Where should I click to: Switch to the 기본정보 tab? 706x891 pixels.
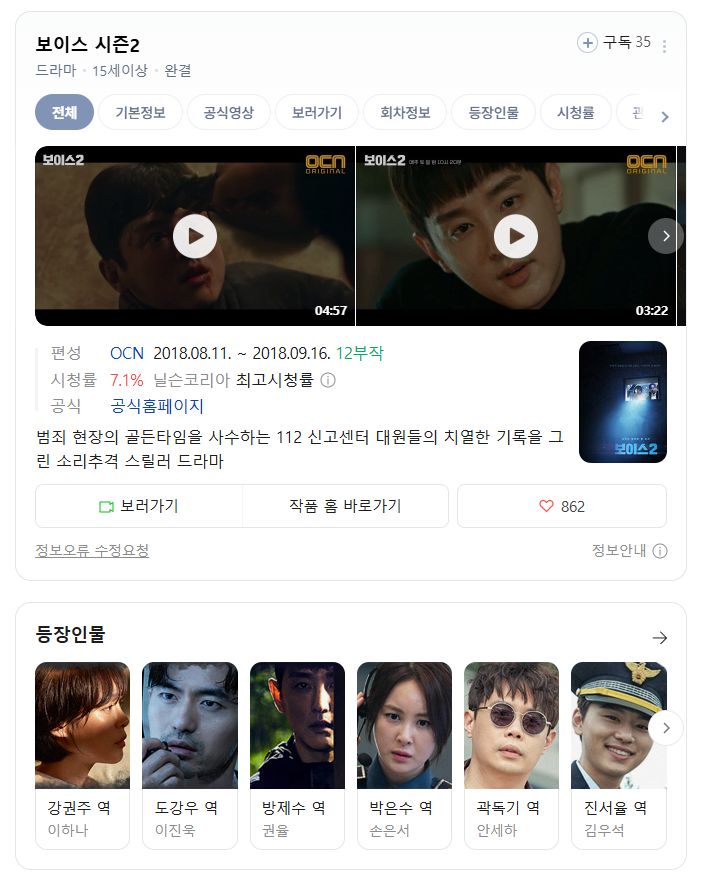tap(140, 113)
